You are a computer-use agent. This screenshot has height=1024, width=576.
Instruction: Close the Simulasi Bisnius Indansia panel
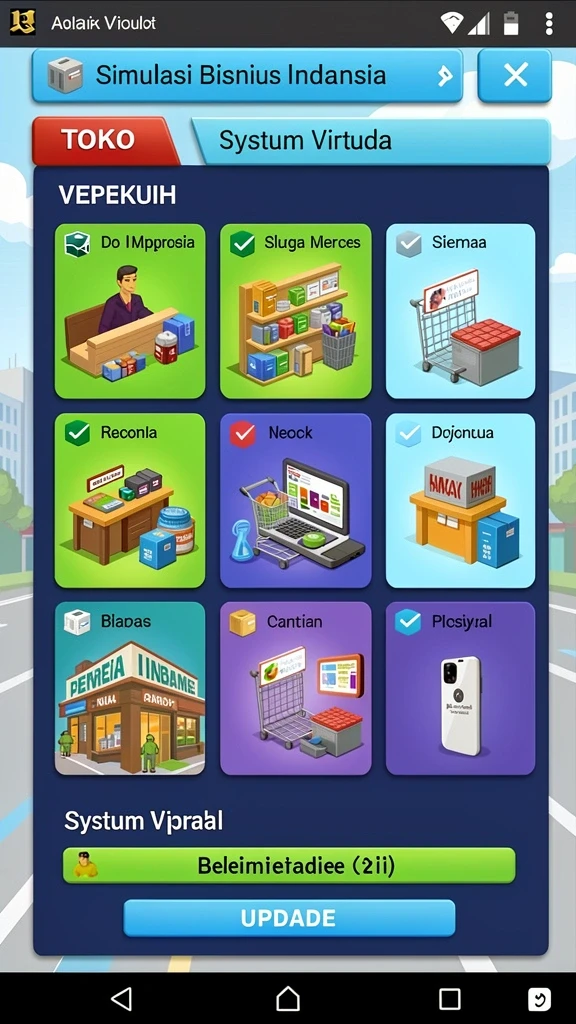click(515, 76)
